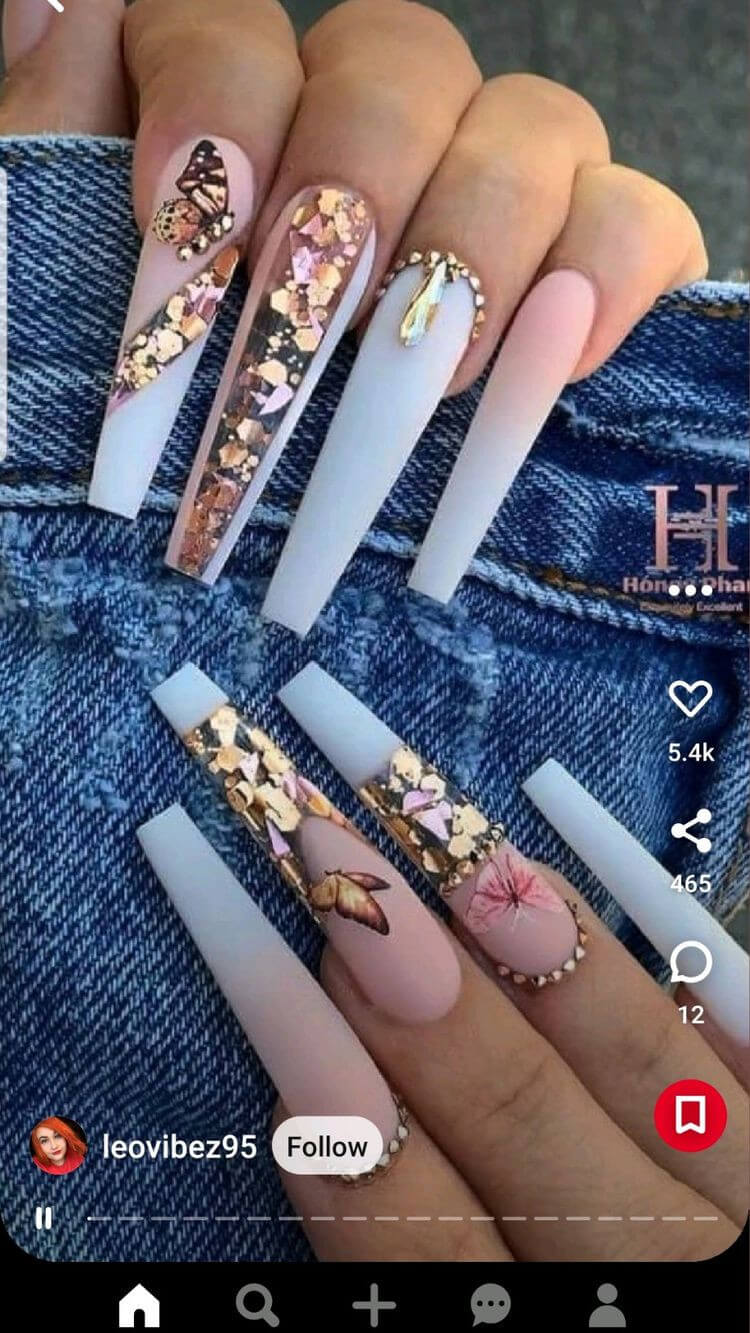Like this pin with the heart icon

tap(690, 699)
